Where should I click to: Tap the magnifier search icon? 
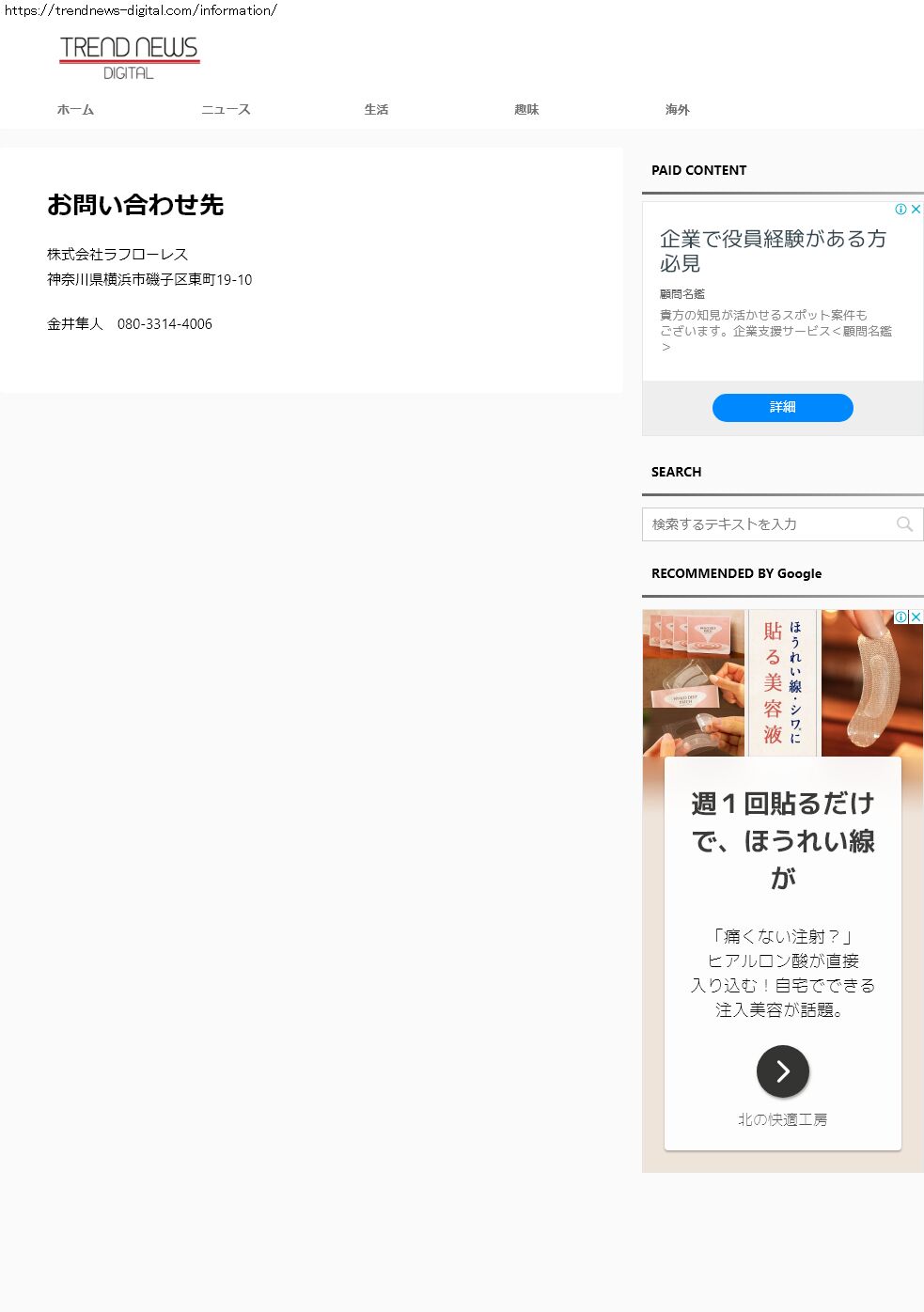(904, 524)
